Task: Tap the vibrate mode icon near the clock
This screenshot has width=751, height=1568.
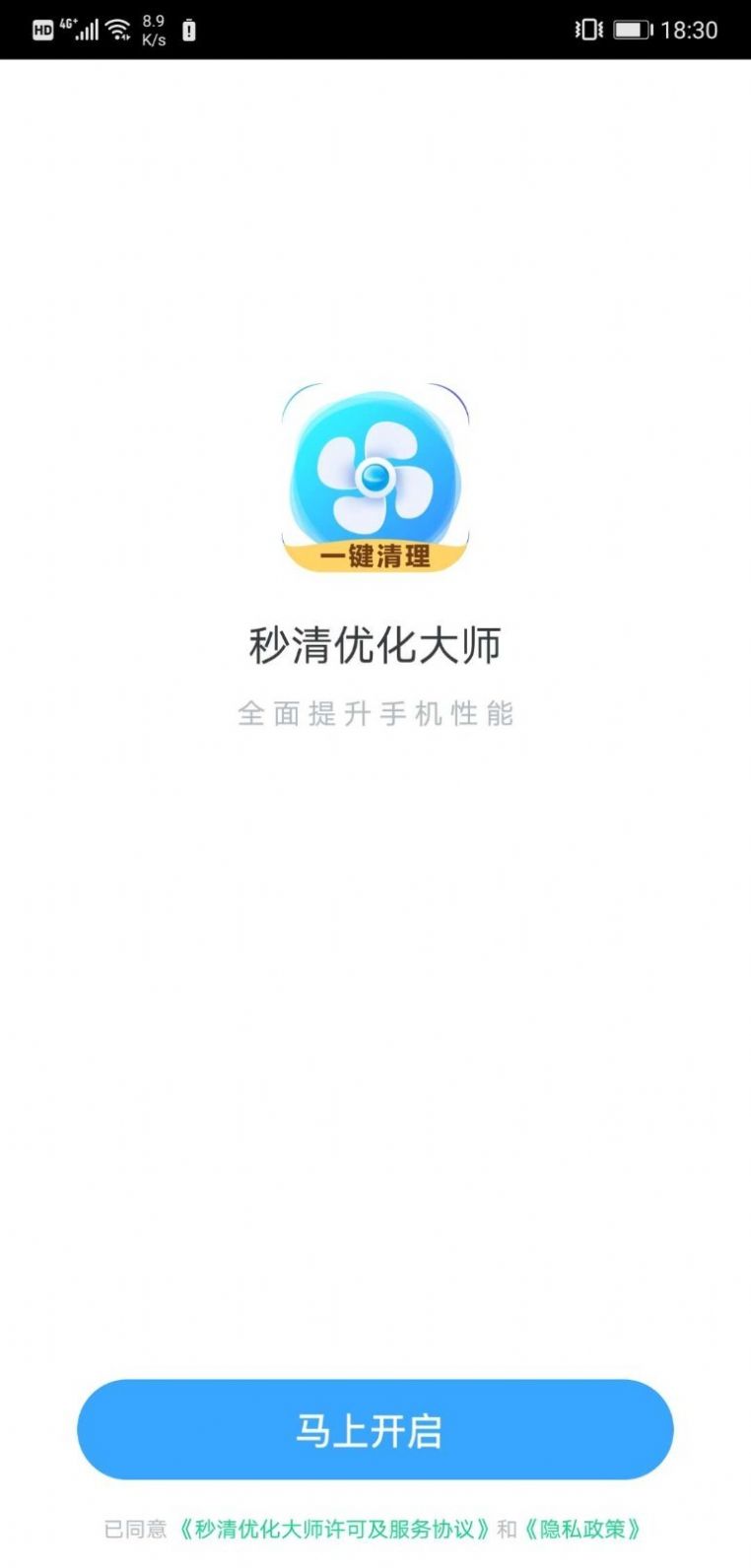Action: click(588, 30)
